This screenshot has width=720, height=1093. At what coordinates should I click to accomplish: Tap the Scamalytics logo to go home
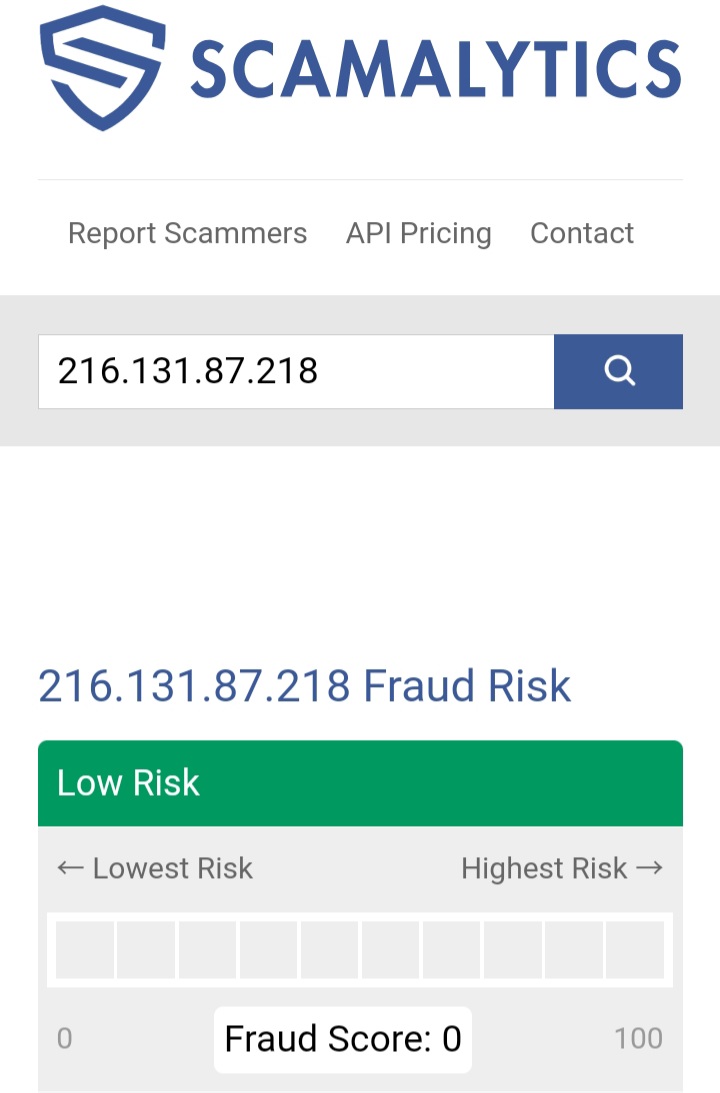[x=360, y=68]
